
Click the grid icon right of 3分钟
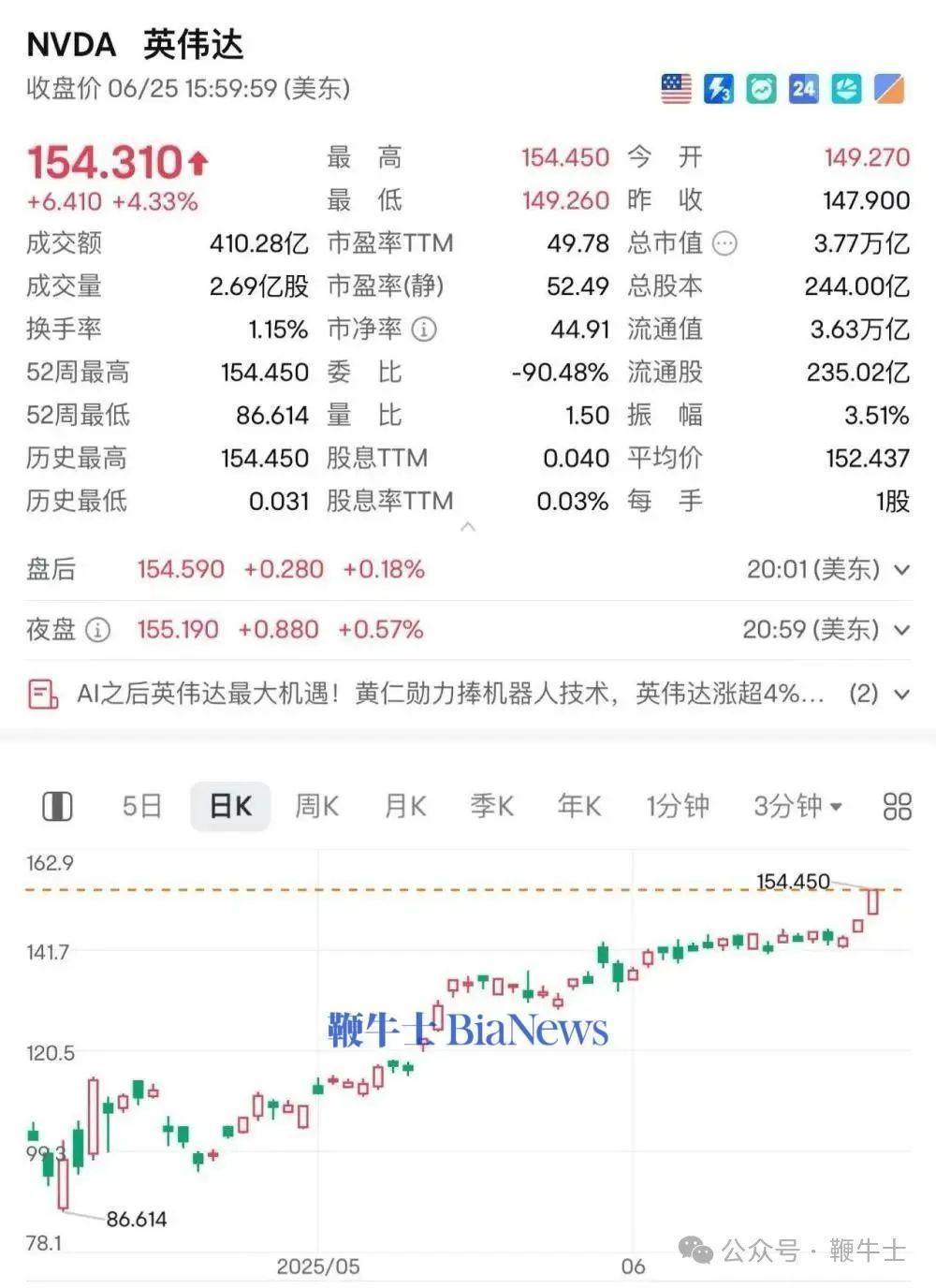895,805
